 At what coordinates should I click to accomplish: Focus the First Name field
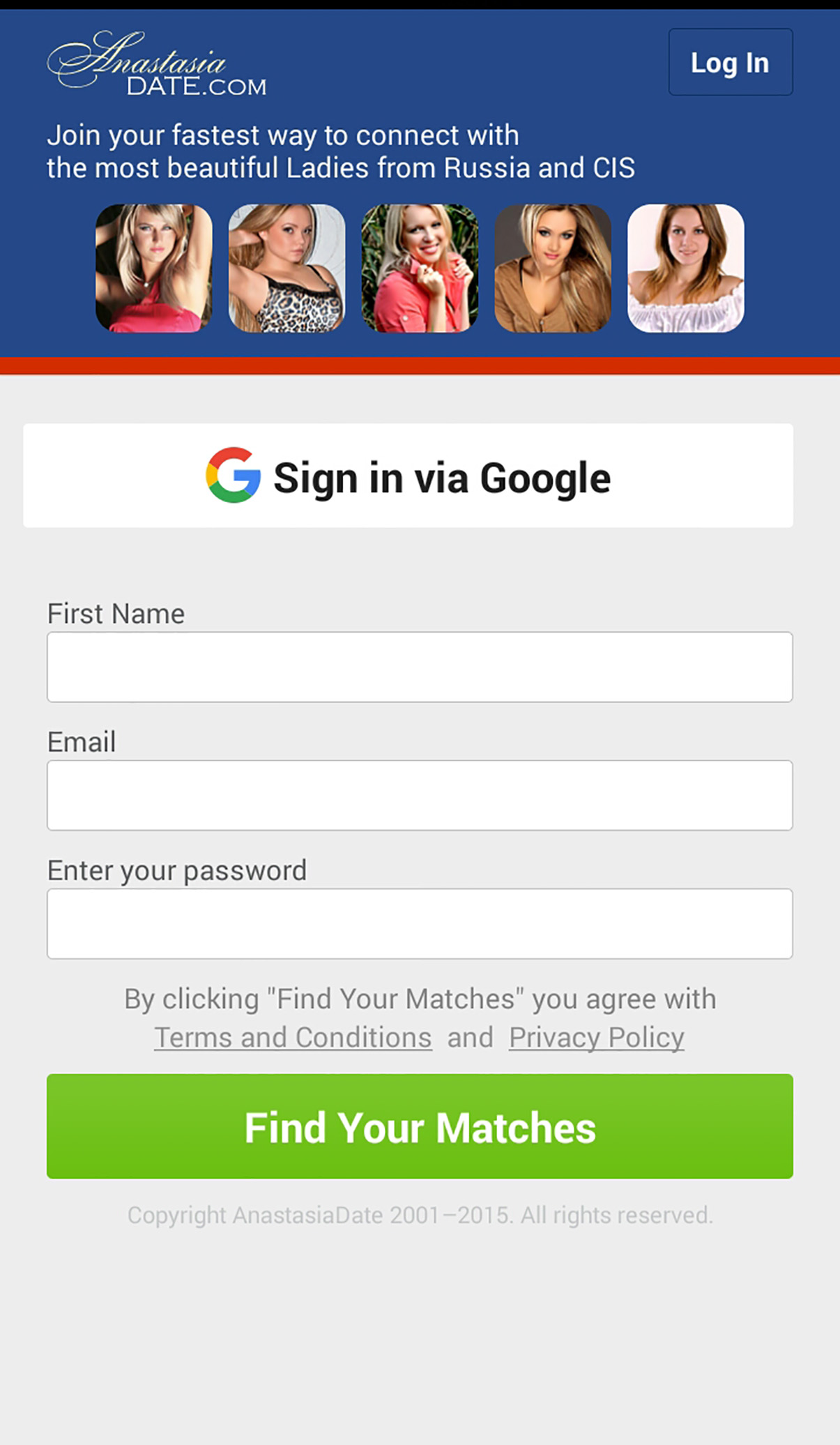419,667
